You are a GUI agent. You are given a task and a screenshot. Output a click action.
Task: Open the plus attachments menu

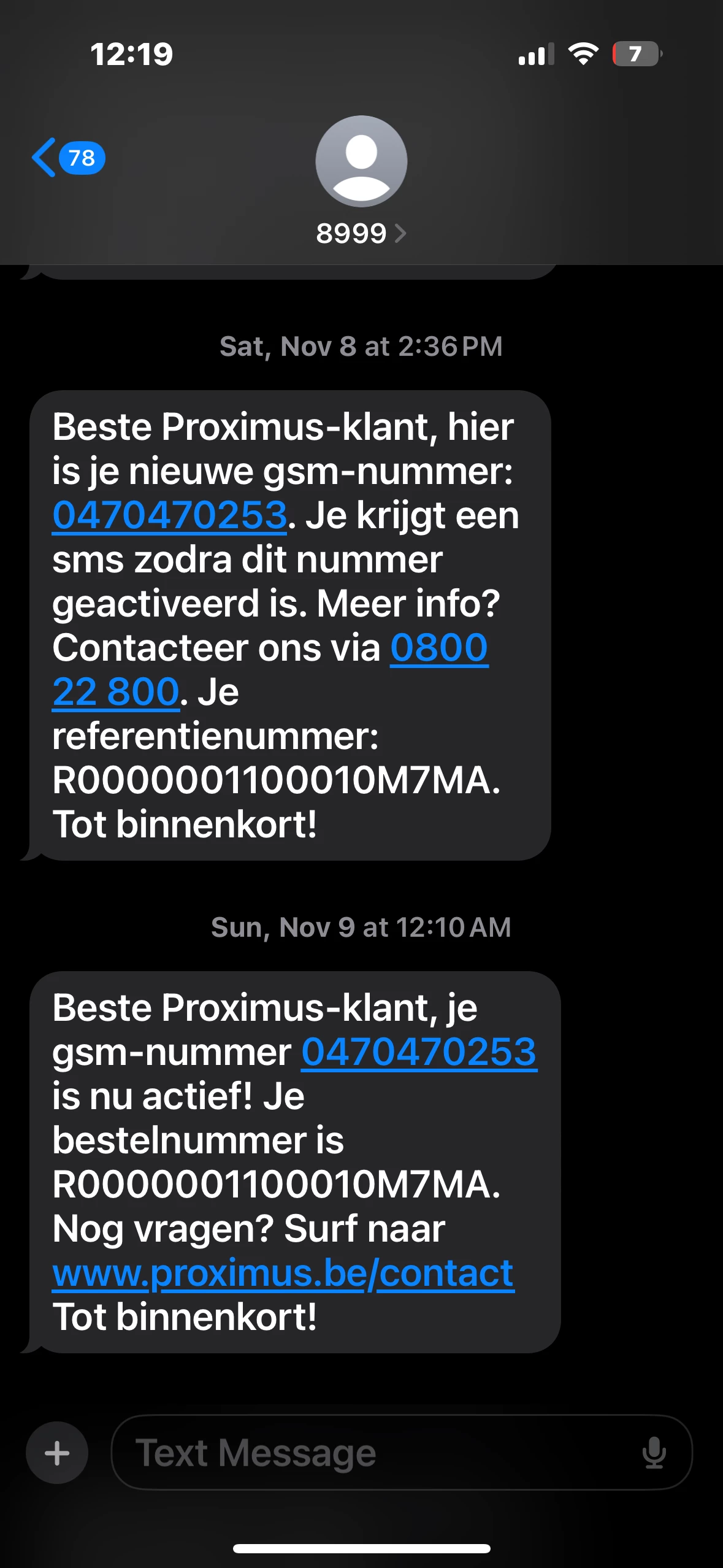[x=57, y=1453]
